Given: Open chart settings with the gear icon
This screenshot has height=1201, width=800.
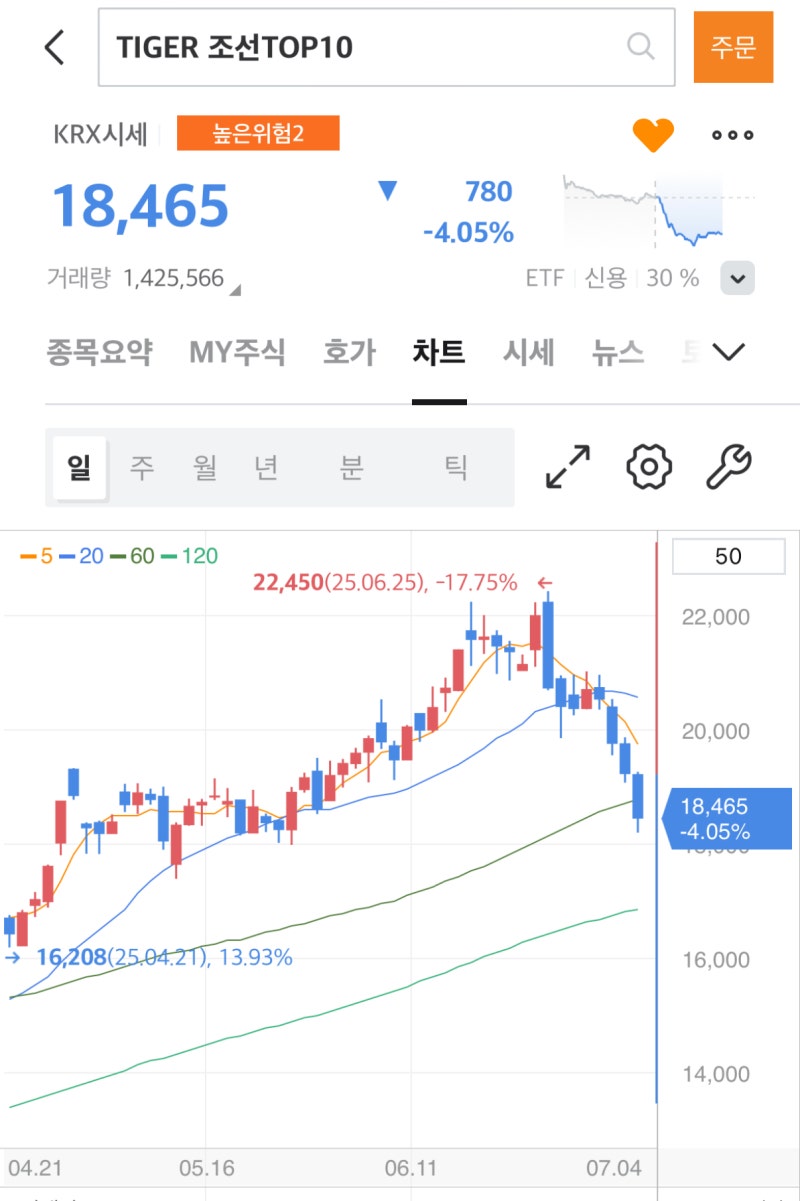Looking at the screenshot, I should (x=647, y=466).
